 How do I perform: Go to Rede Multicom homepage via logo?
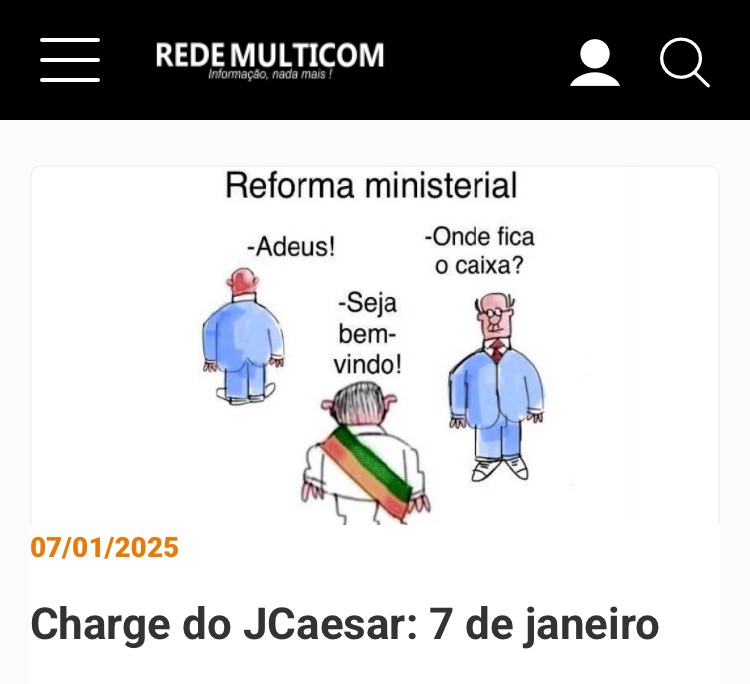click(x=269, y=58)
